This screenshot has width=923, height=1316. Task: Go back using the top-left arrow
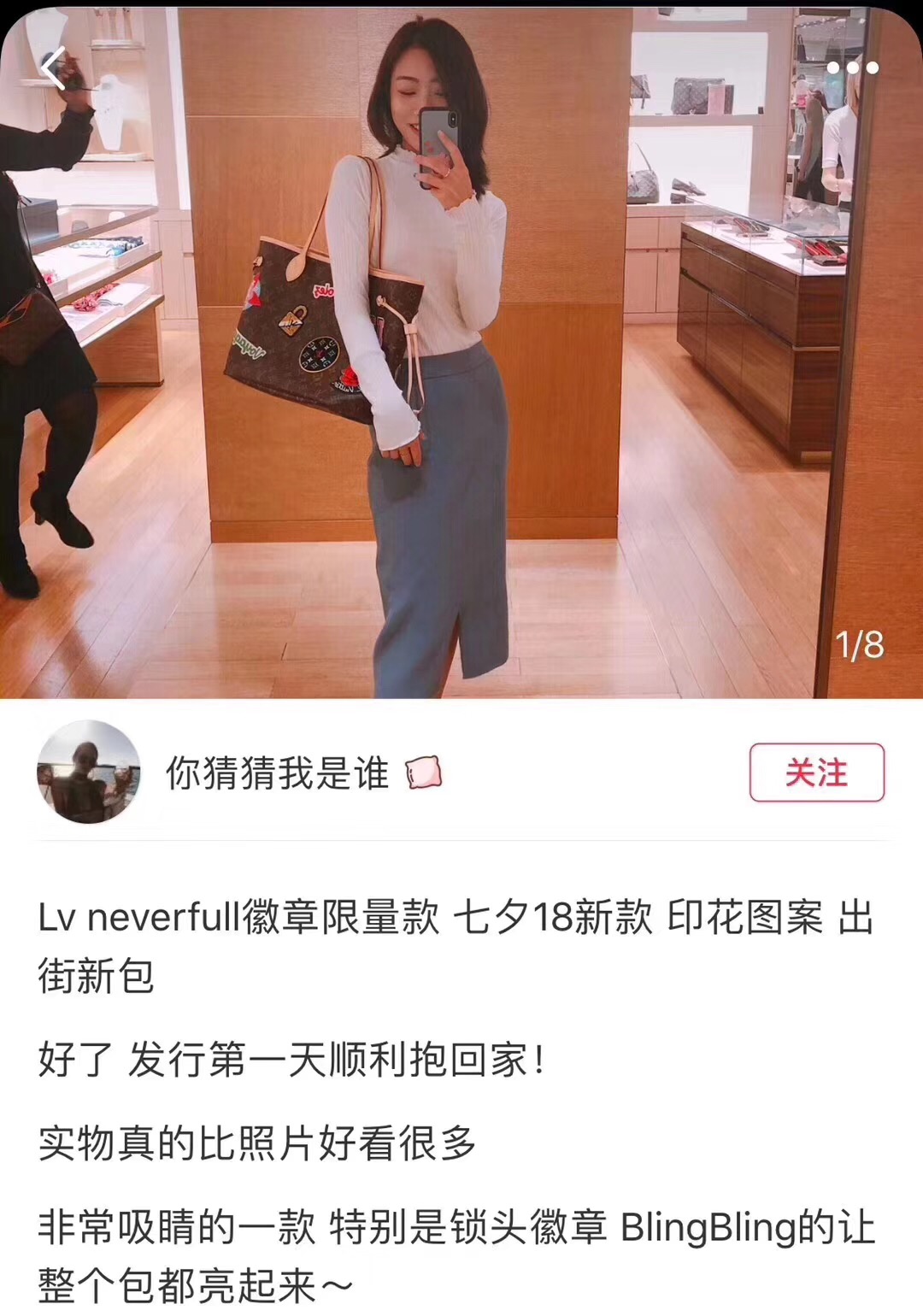coord(53,68)
